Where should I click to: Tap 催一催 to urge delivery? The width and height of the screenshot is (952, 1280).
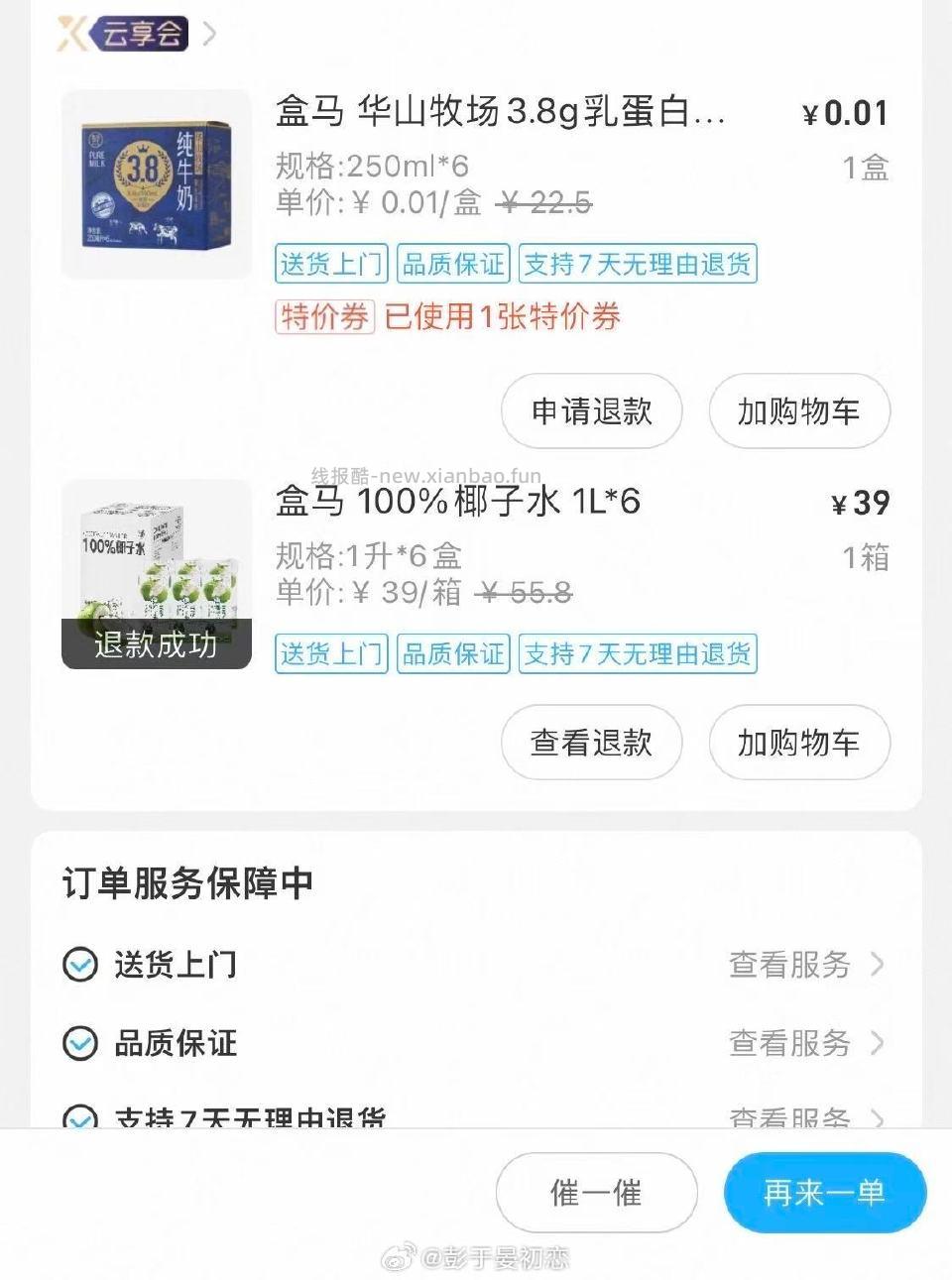pos(595,1193)
